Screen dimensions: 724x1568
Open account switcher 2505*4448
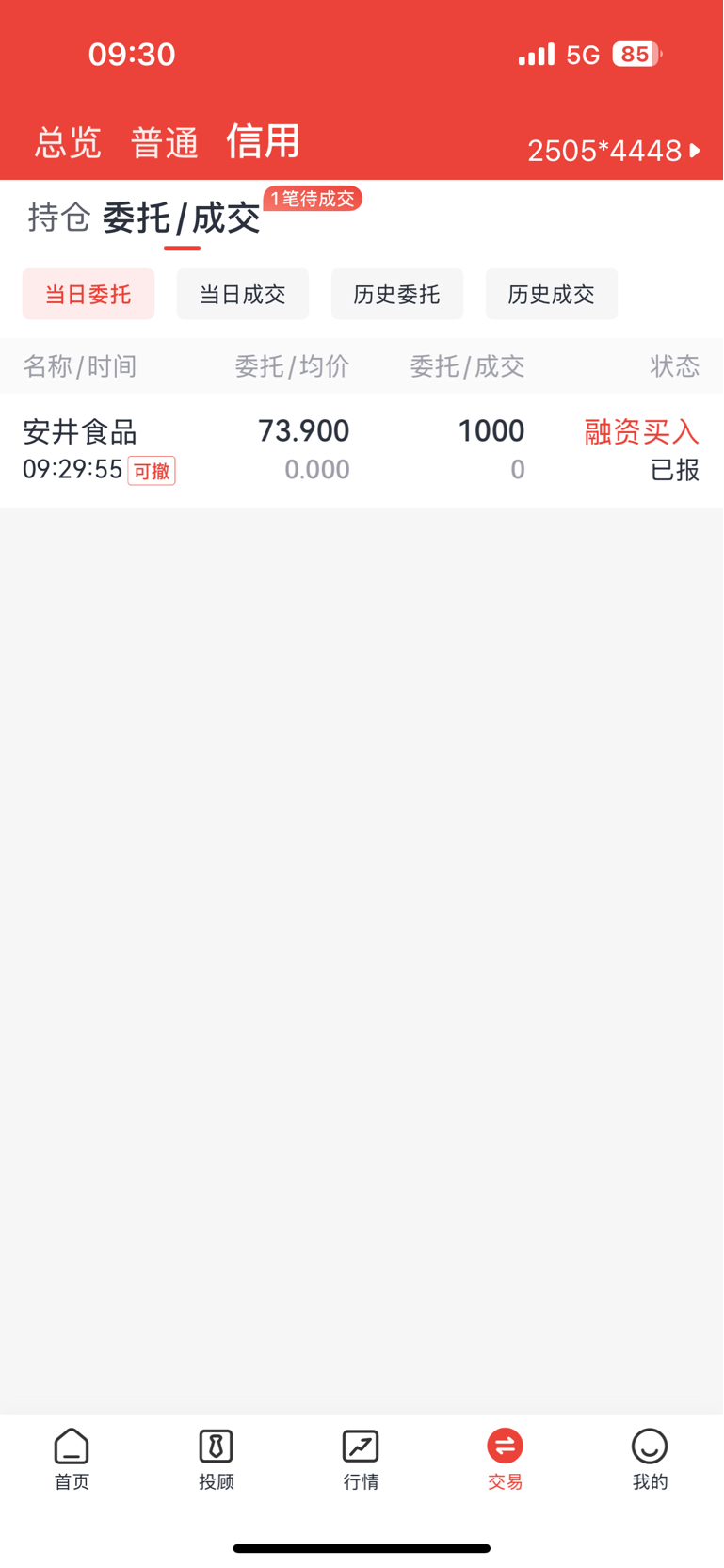click(x=614, y=151)
